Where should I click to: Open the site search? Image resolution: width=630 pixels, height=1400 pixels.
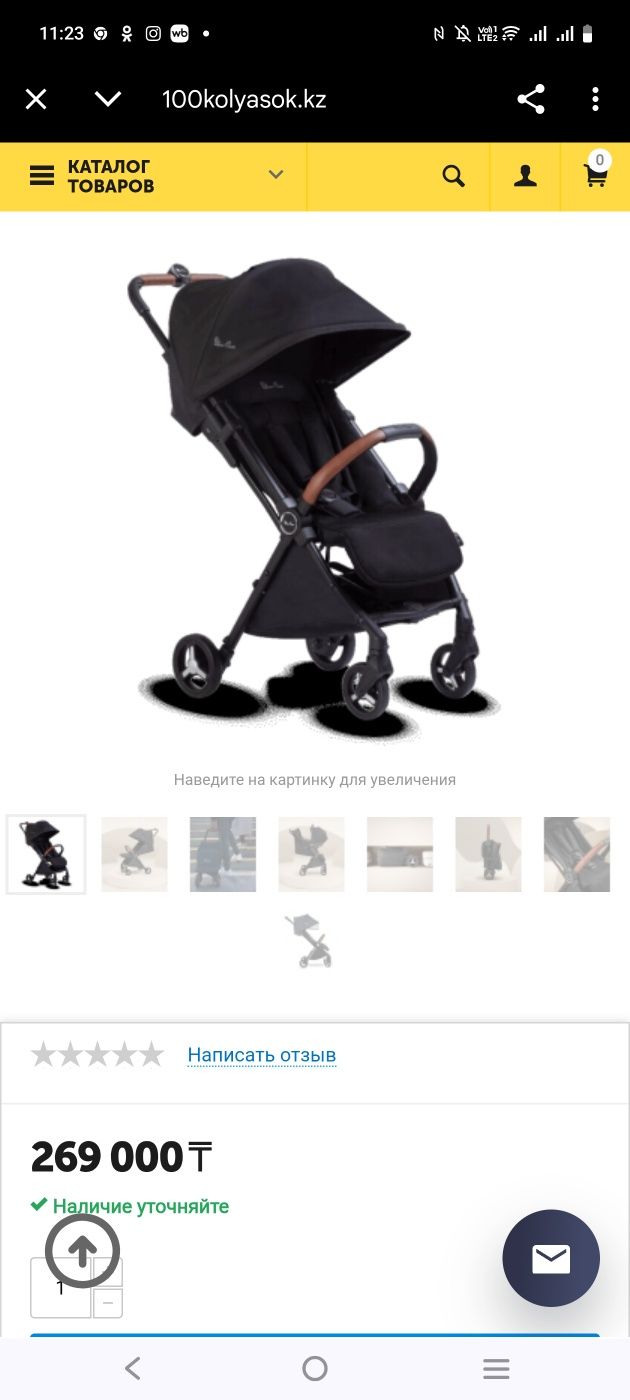coord(454,177)
